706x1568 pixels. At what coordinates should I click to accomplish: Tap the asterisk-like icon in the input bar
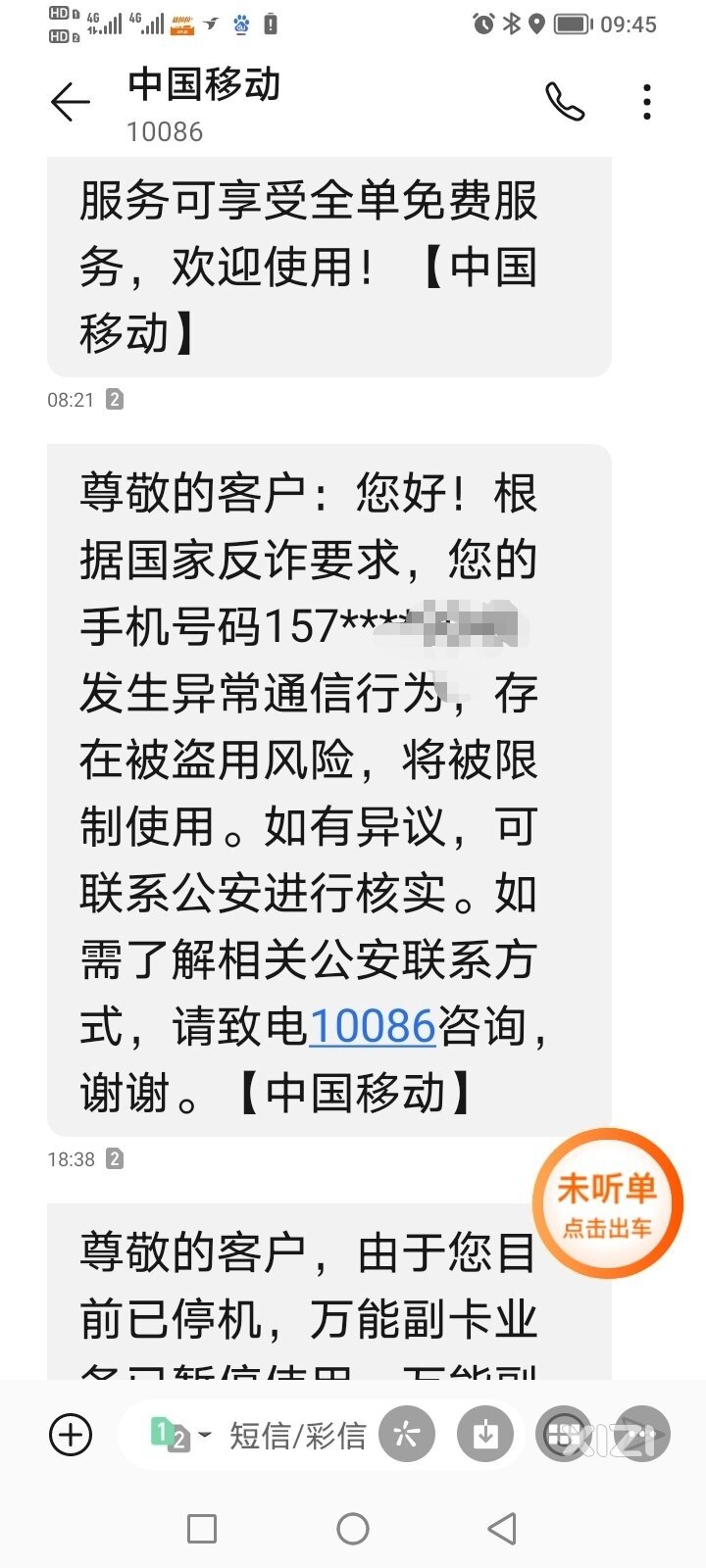click(x=406, y=1436)
